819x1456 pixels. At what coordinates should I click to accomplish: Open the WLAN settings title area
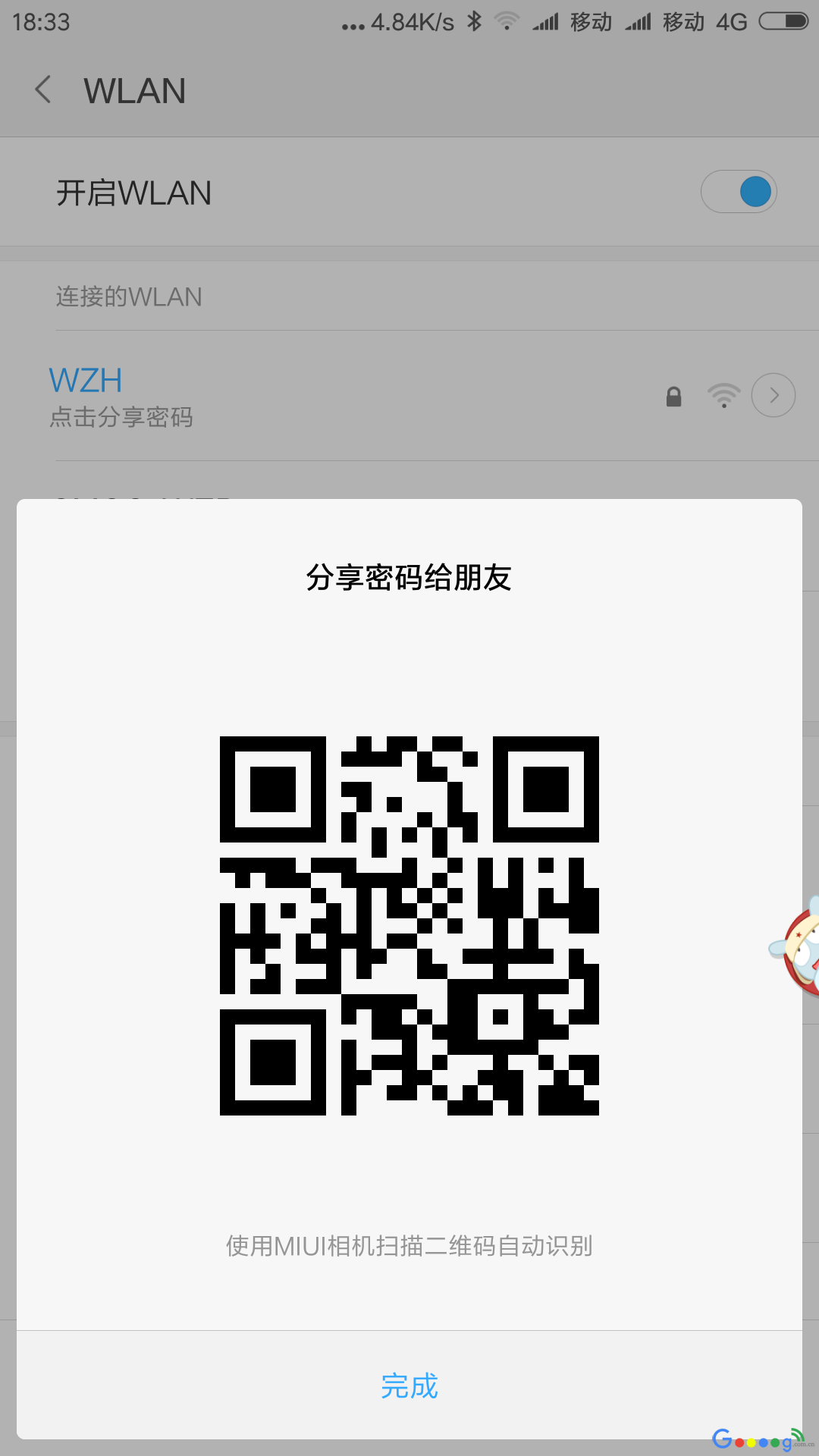[x=135, y=89]
